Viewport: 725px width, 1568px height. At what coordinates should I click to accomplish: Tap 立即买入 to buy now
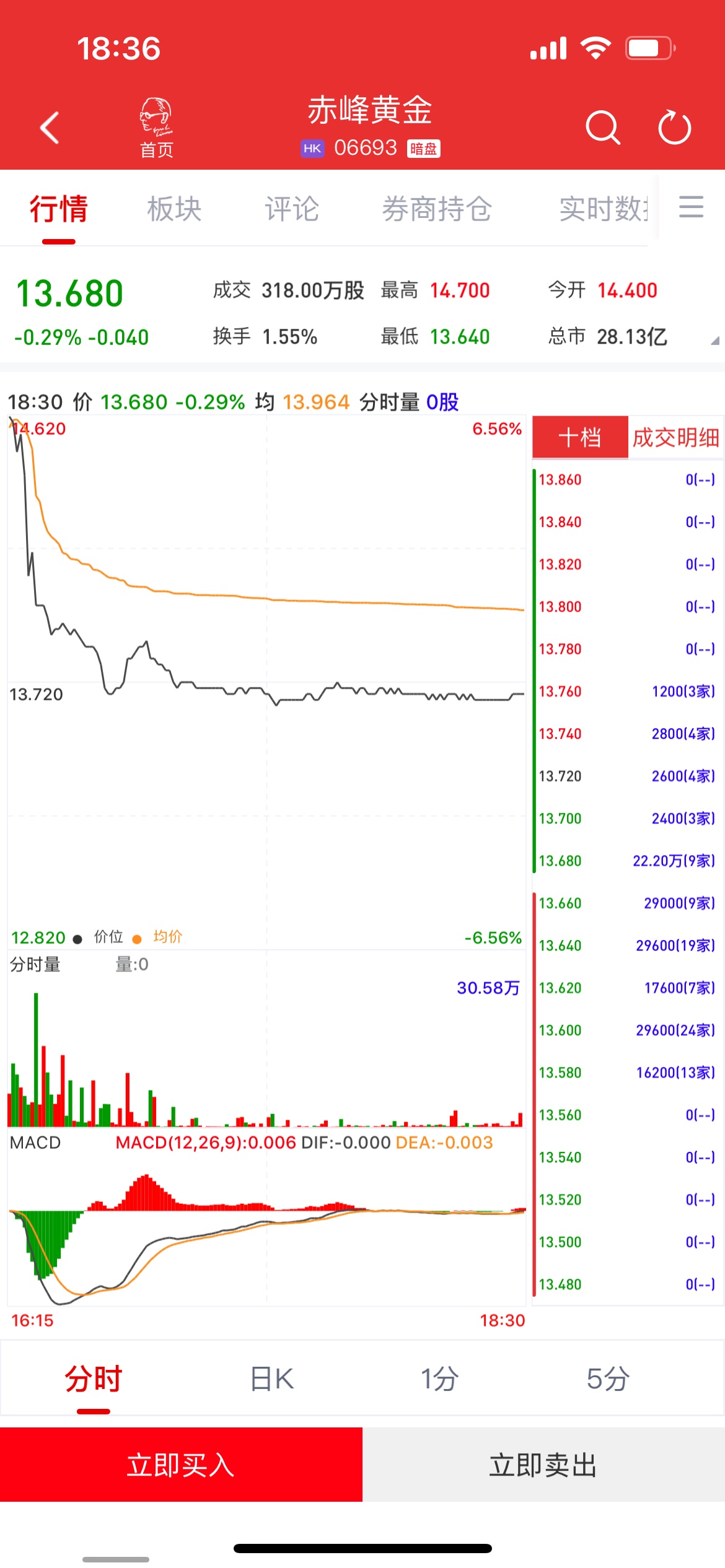click(181, 1465)
